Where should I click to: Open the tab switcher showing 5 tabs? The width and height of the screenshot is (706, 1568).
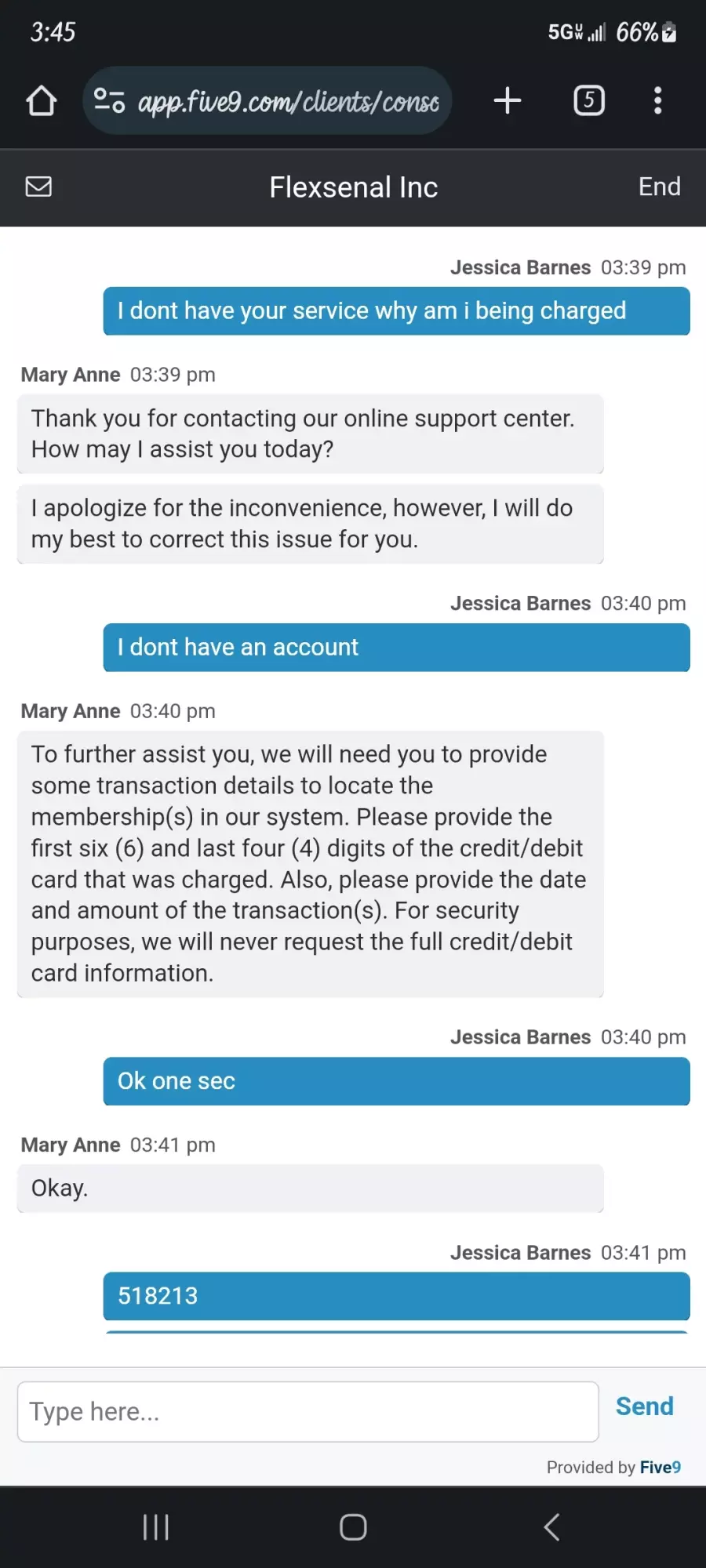pyautogui.click(x=589, y=100)
